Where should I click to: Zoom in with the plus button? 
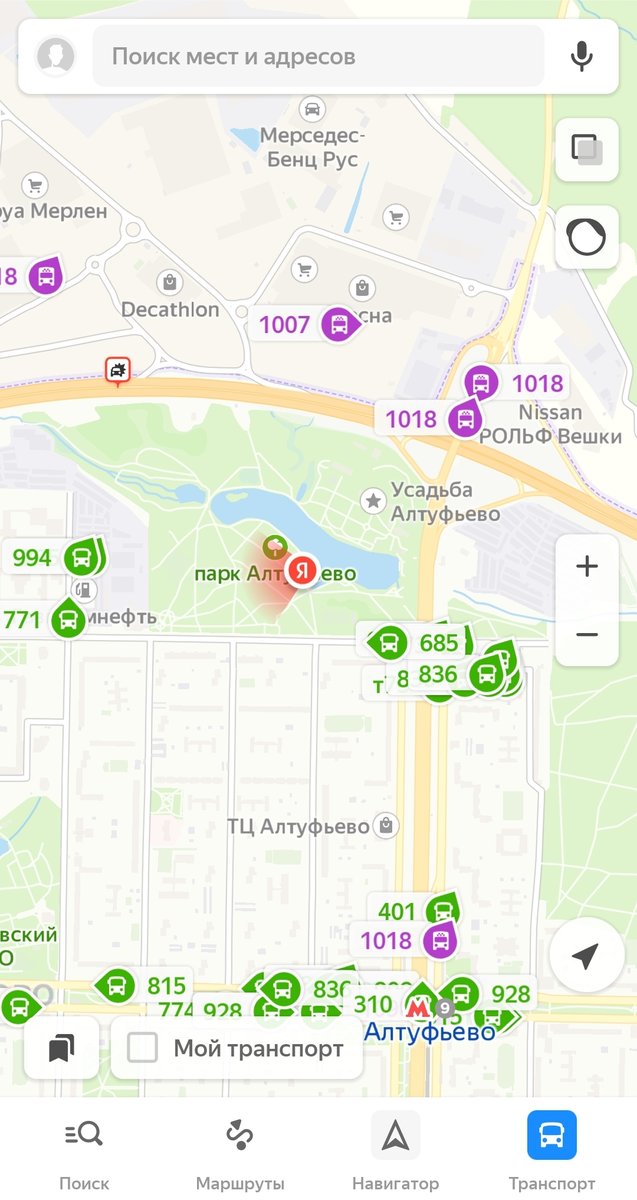coord(587,567)
